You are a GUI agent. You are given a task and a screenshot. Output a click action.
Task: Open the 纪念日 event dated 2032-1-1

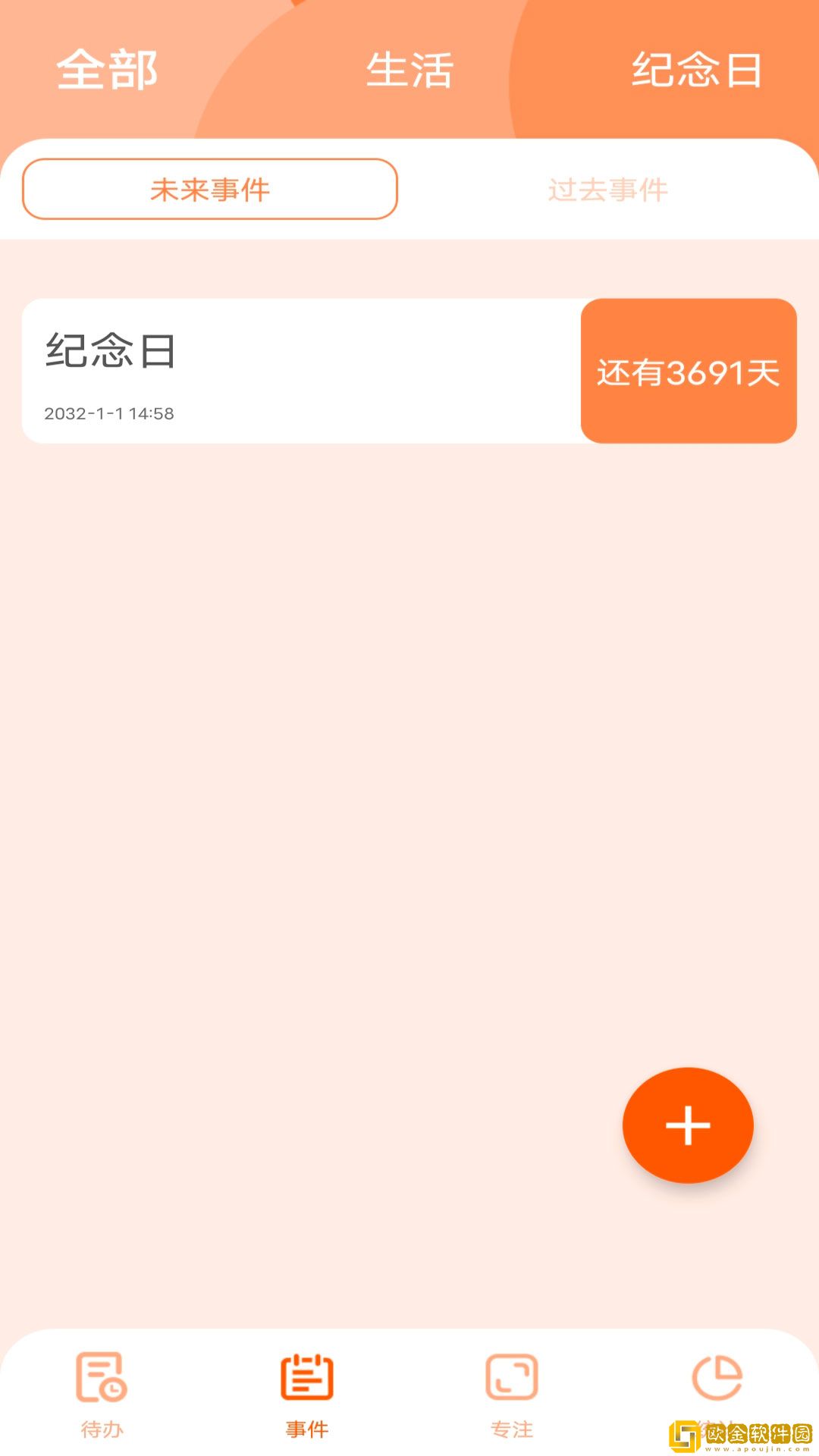302,371
